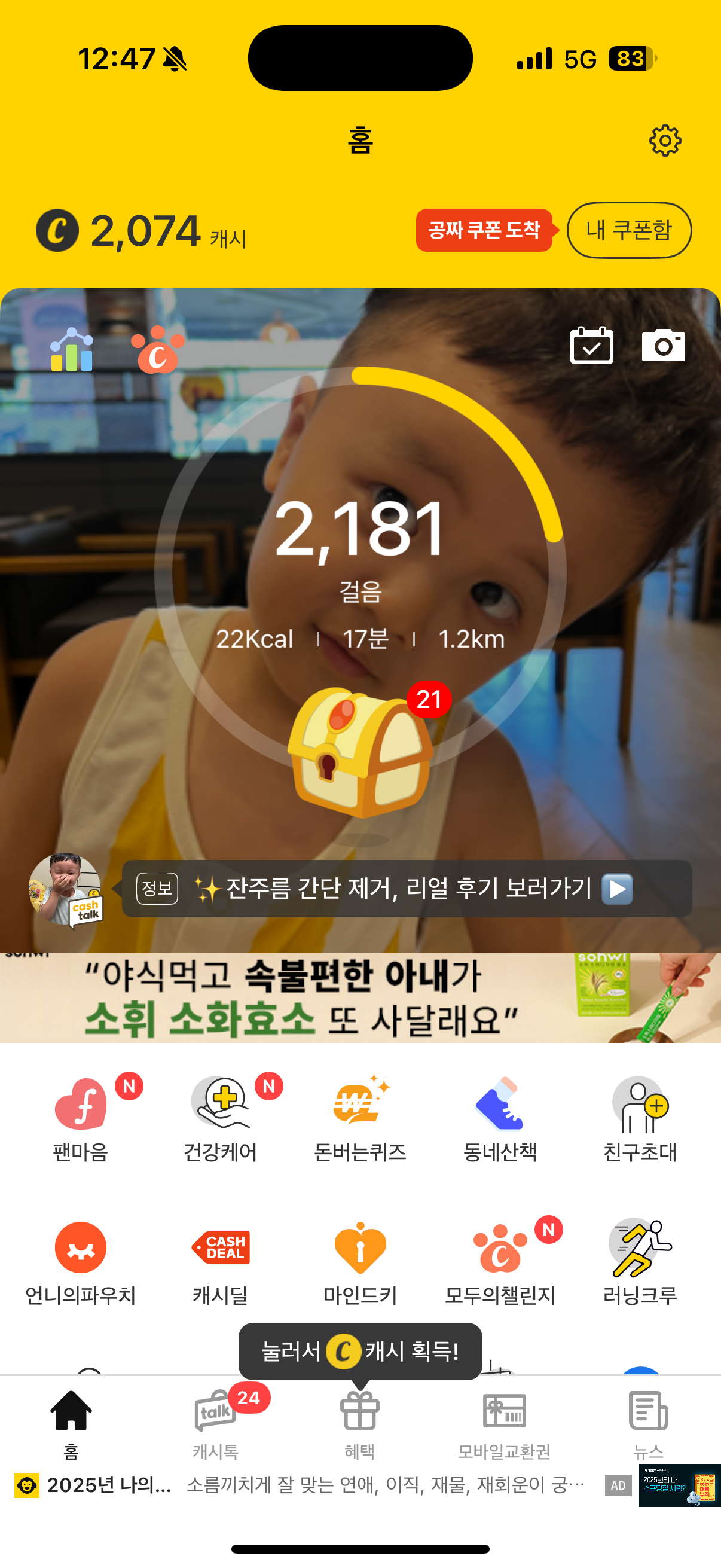
Task: Open 모두의챌린지
Action: click(500, 1261)
